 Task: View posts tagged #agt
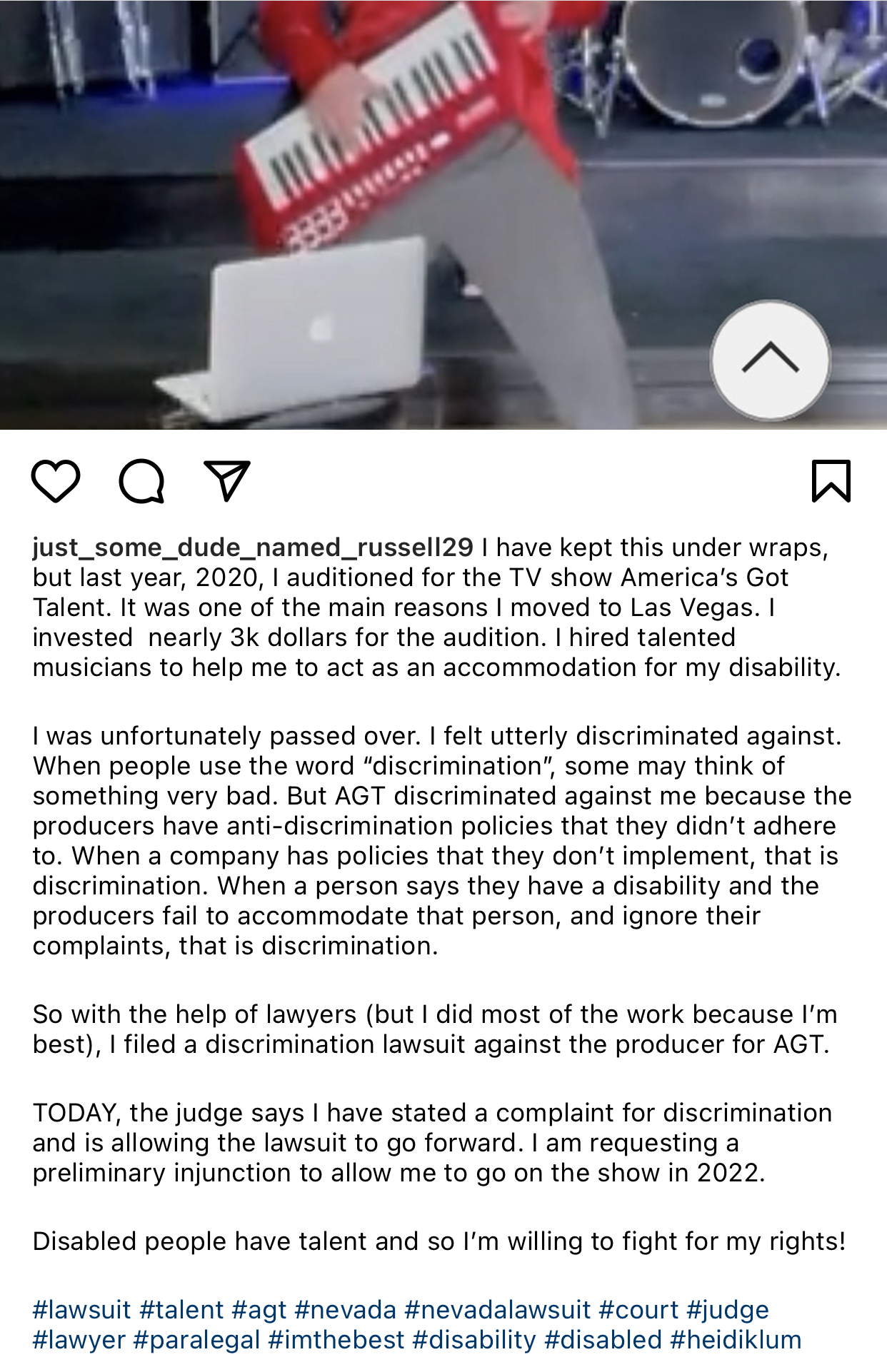(259, 1310)
